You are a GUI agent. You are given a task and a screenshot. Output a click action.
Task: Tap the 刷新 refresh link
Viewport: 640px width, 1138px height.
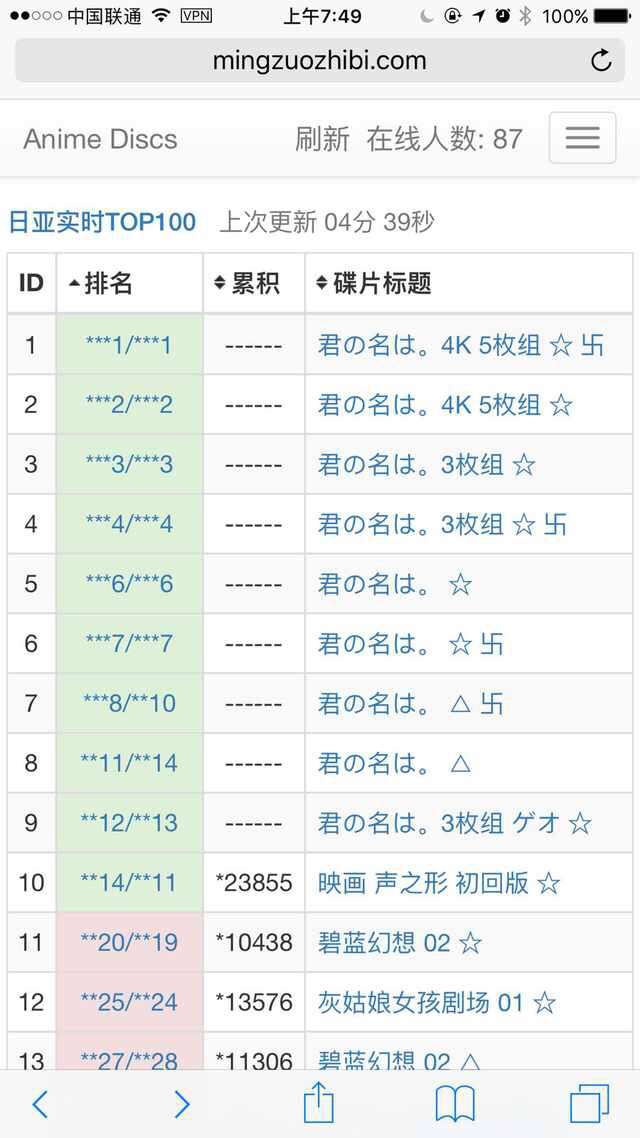[x=322, y=139]
